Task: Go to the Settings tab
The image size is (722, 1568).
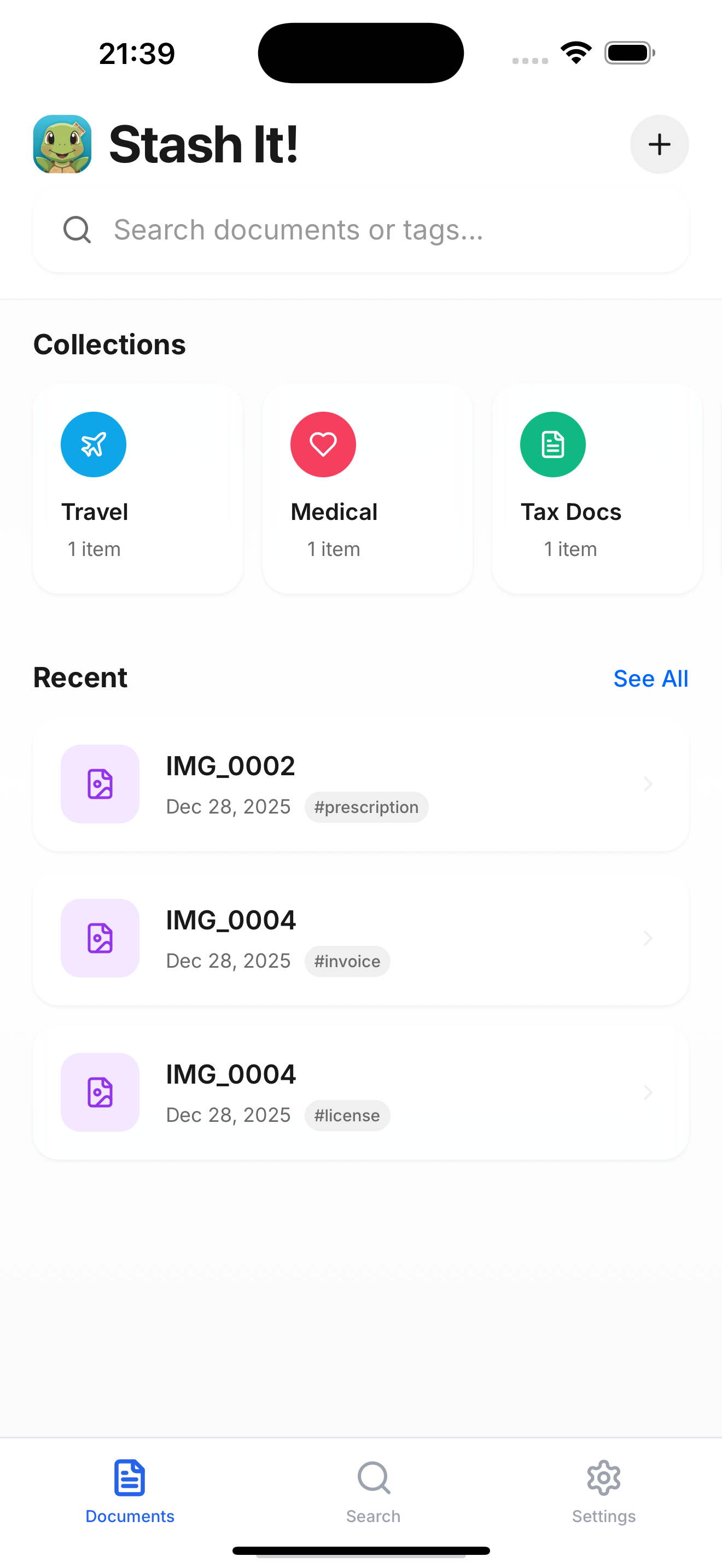Action: tap(603, 1490)
